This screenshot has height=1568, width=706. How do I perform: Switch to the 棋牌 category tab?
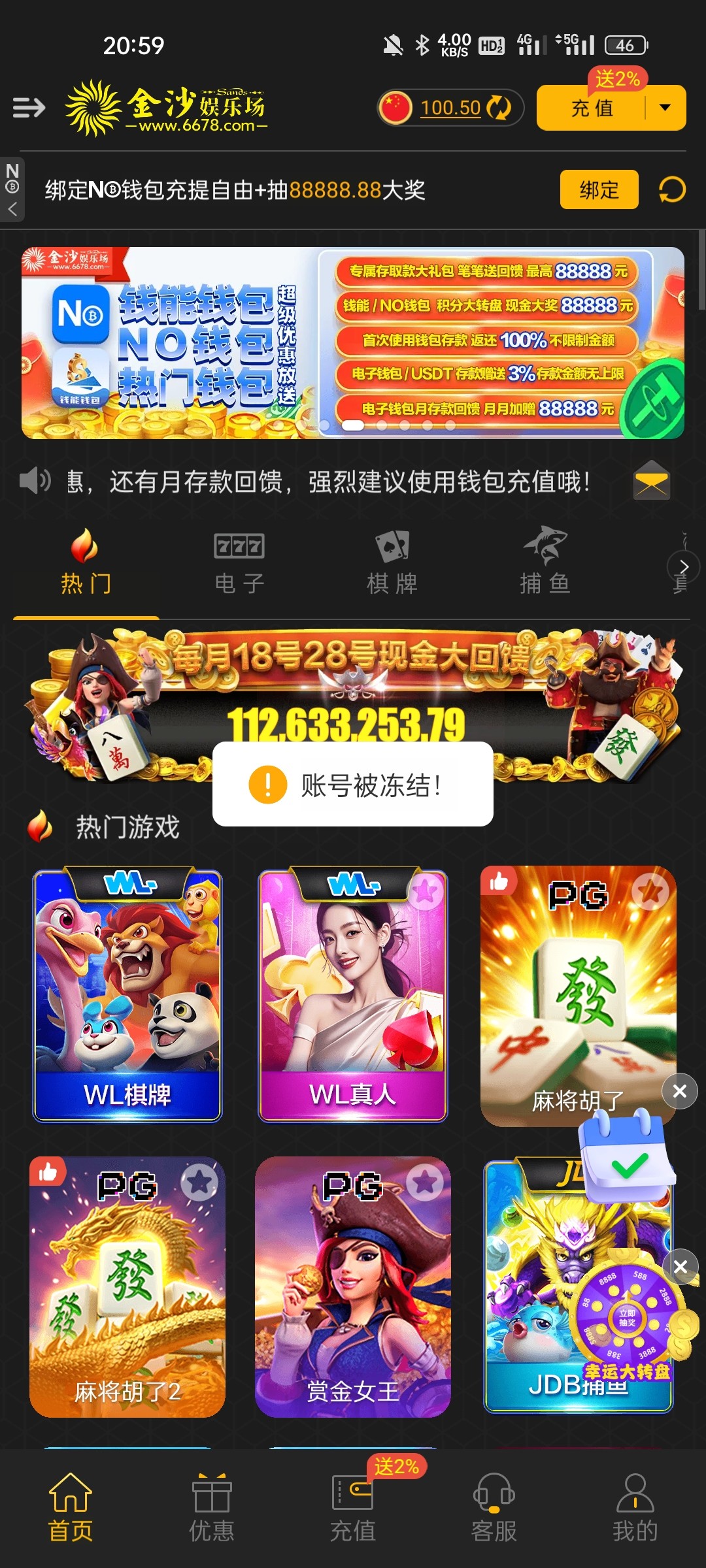tap(392, 563)
